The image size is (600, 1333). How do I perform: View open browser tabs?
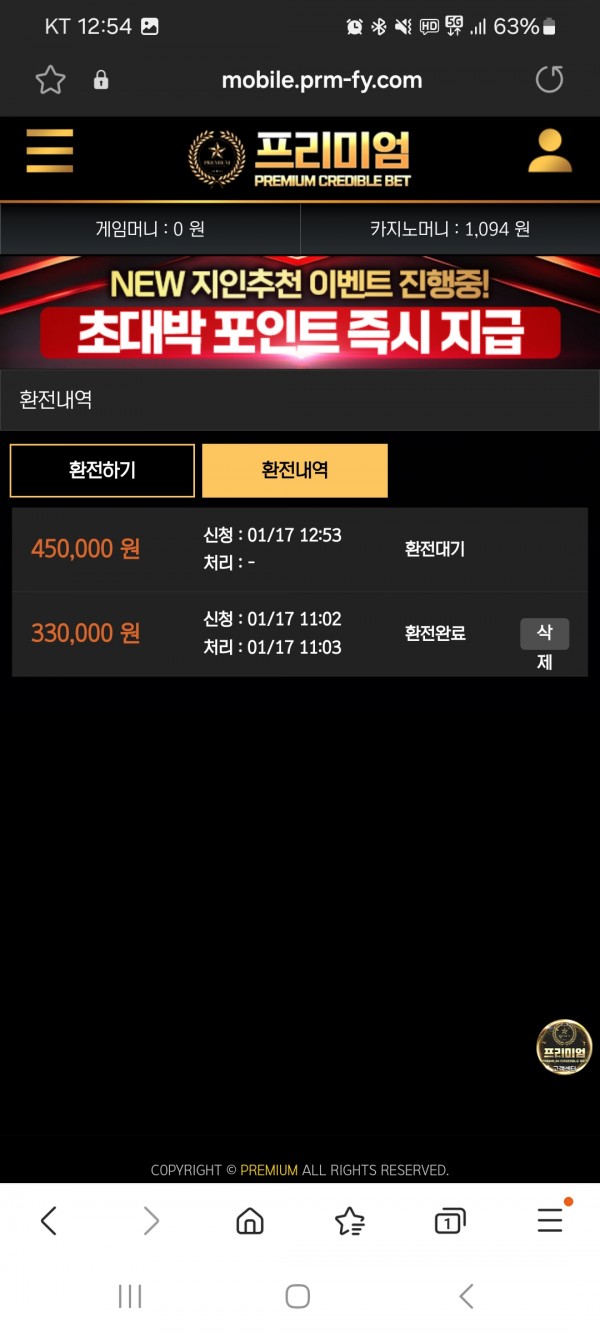pos(449,1220)
